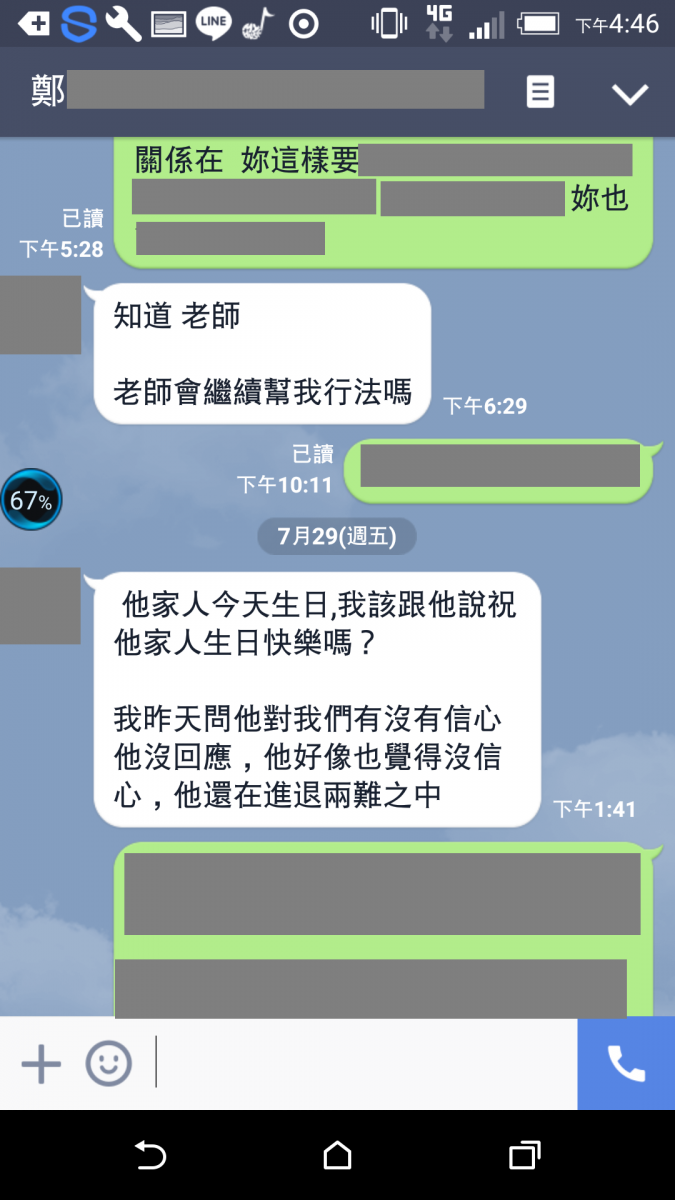The image size is (675, 1200).
Task: Open the plus attachment menu
Action: click(x=41, y=1063)
